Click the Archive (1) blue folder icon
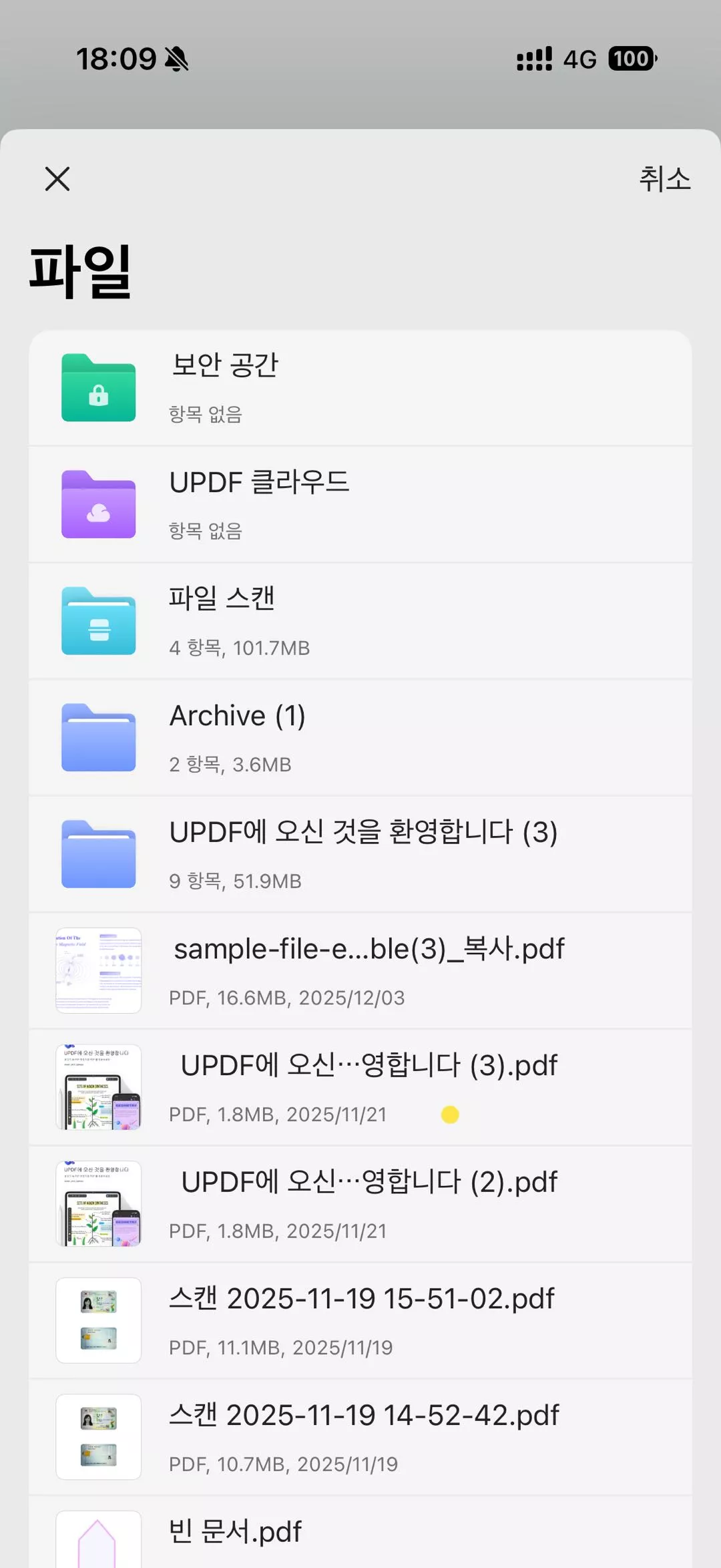Image resolution: width=721 pixels, height=1568 pixels. coord(97,737)
